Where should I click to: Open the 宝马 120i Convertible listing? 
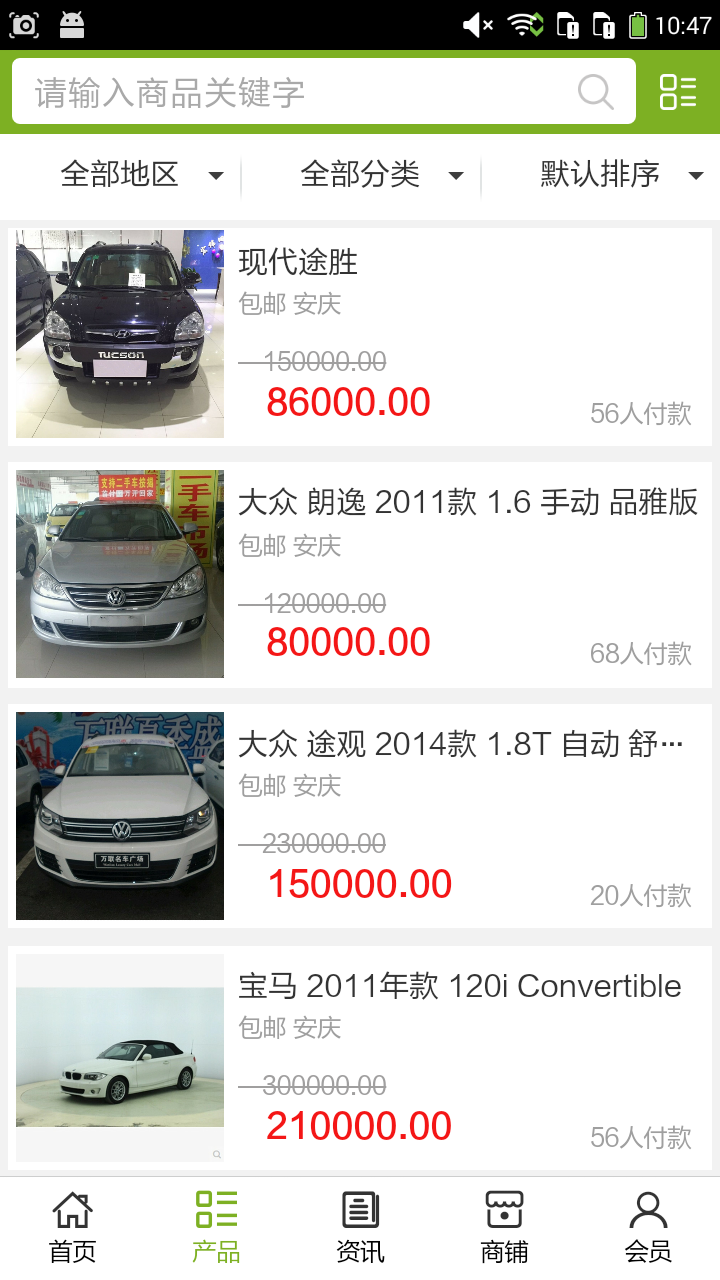pyautogui.click(x=360, y=1058)
